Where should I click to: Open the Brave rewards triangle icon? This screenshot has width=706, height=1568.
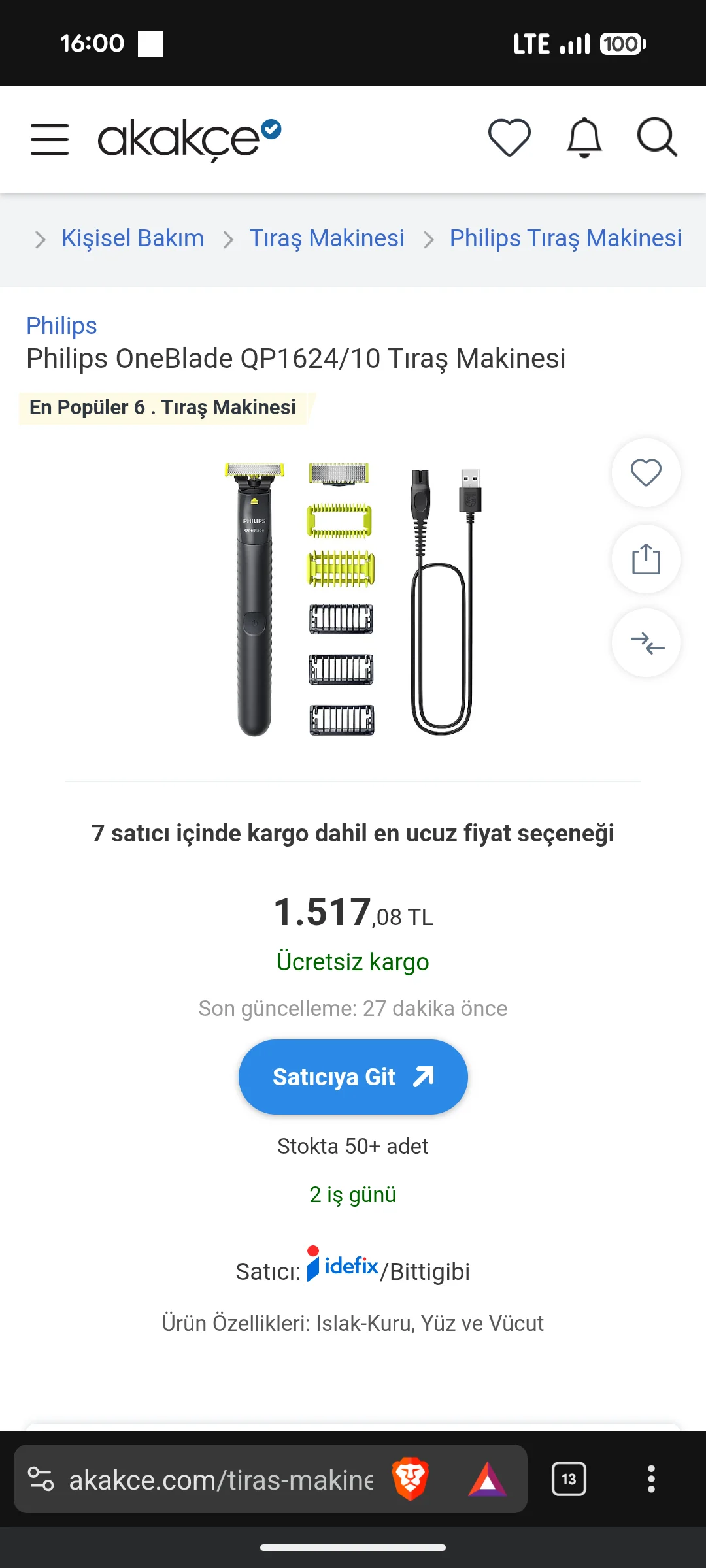point(488,1479)
